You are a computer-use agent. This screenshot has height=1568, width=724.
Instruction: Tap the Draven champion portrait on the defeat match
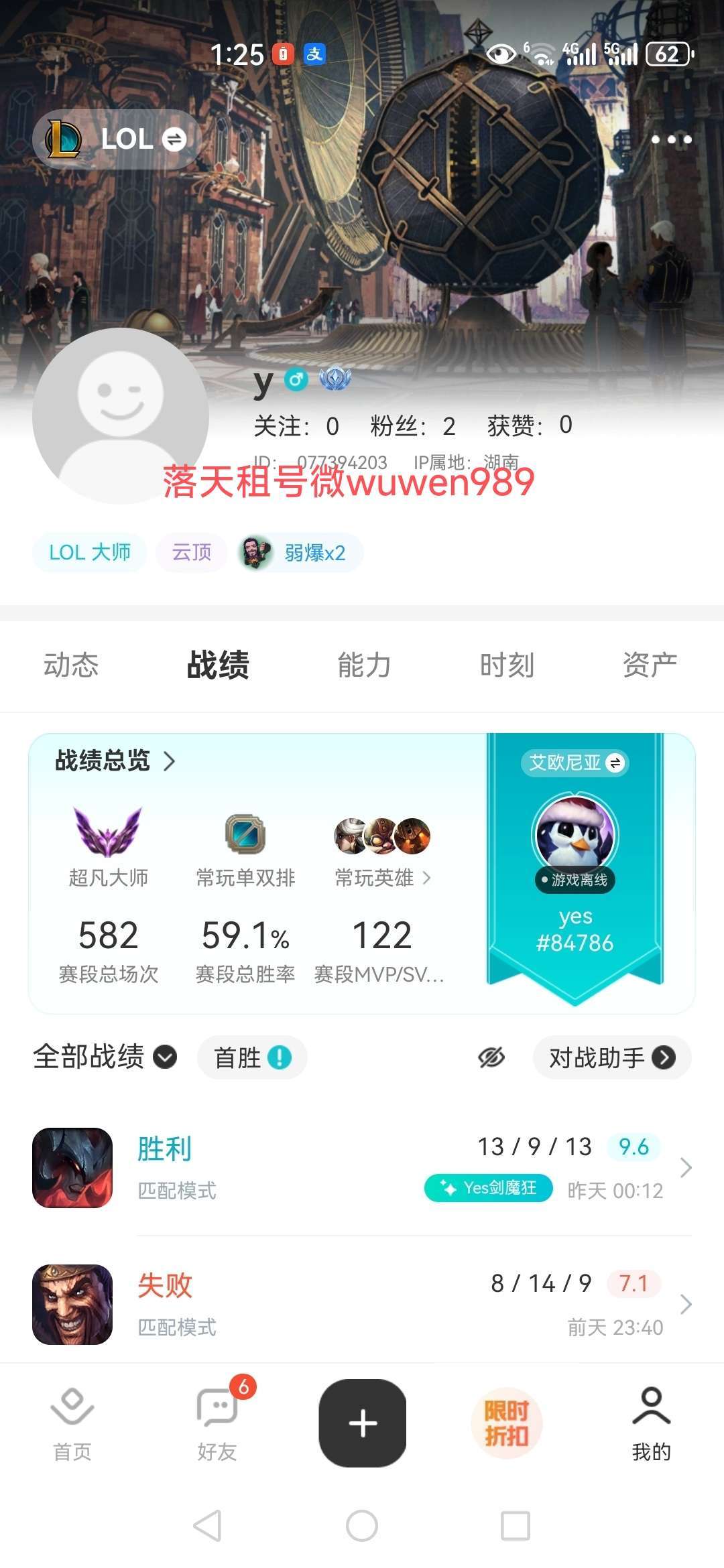tap(74, 1303)
